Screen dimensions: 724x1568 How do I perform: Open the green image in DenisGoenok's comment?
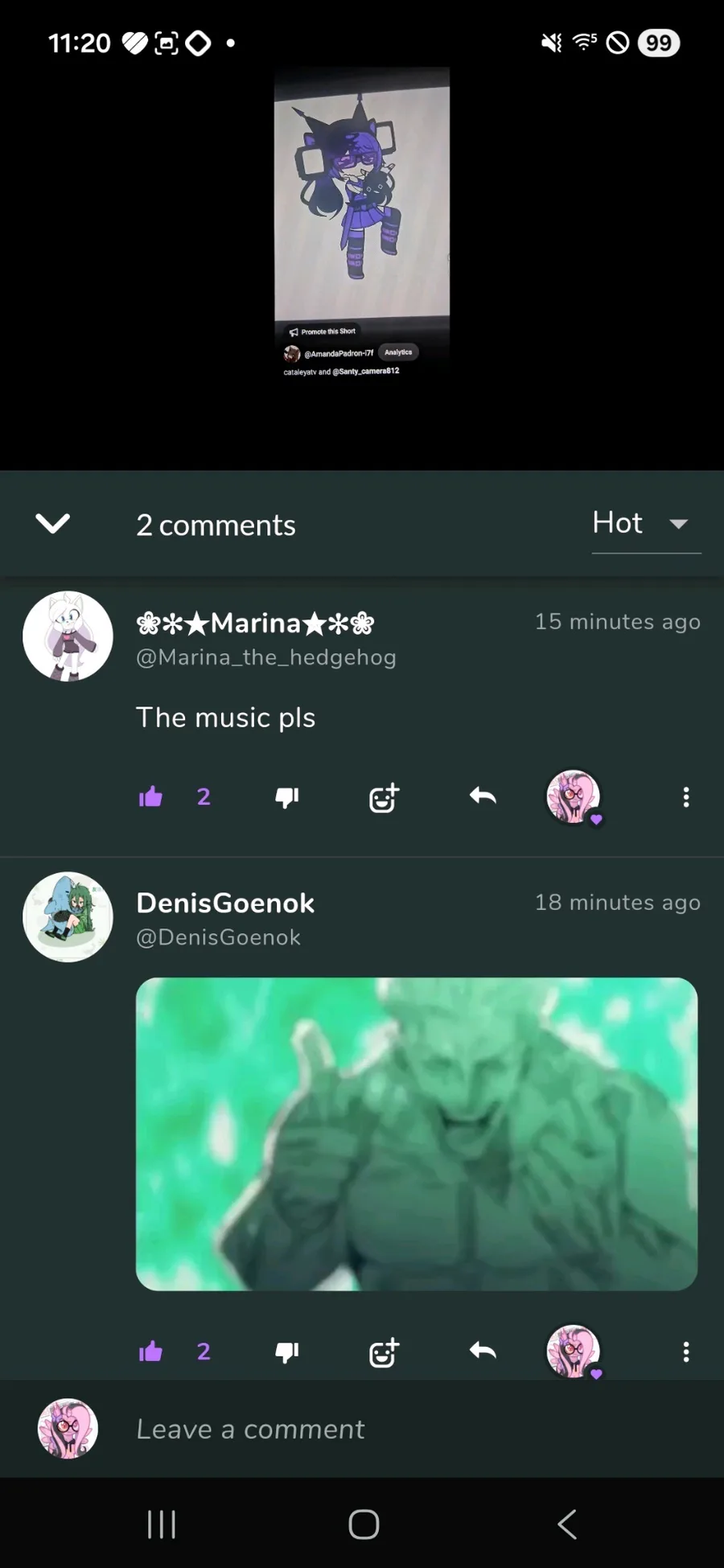pos(417,1134)
